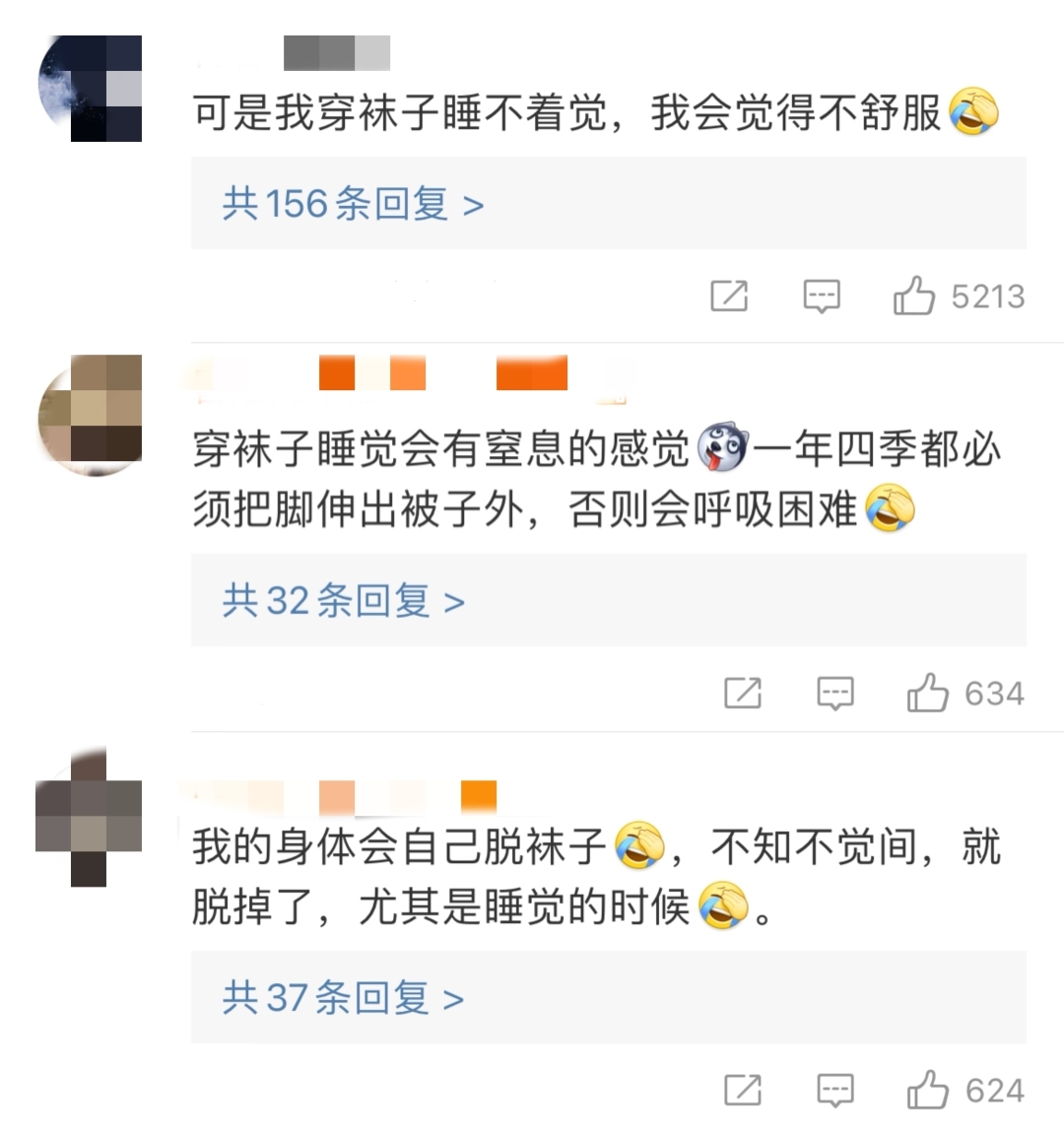This screenshot has height=1135, width=1064.
Task: Reply to the comment with 5213 likes
Action: click(822, 296)
